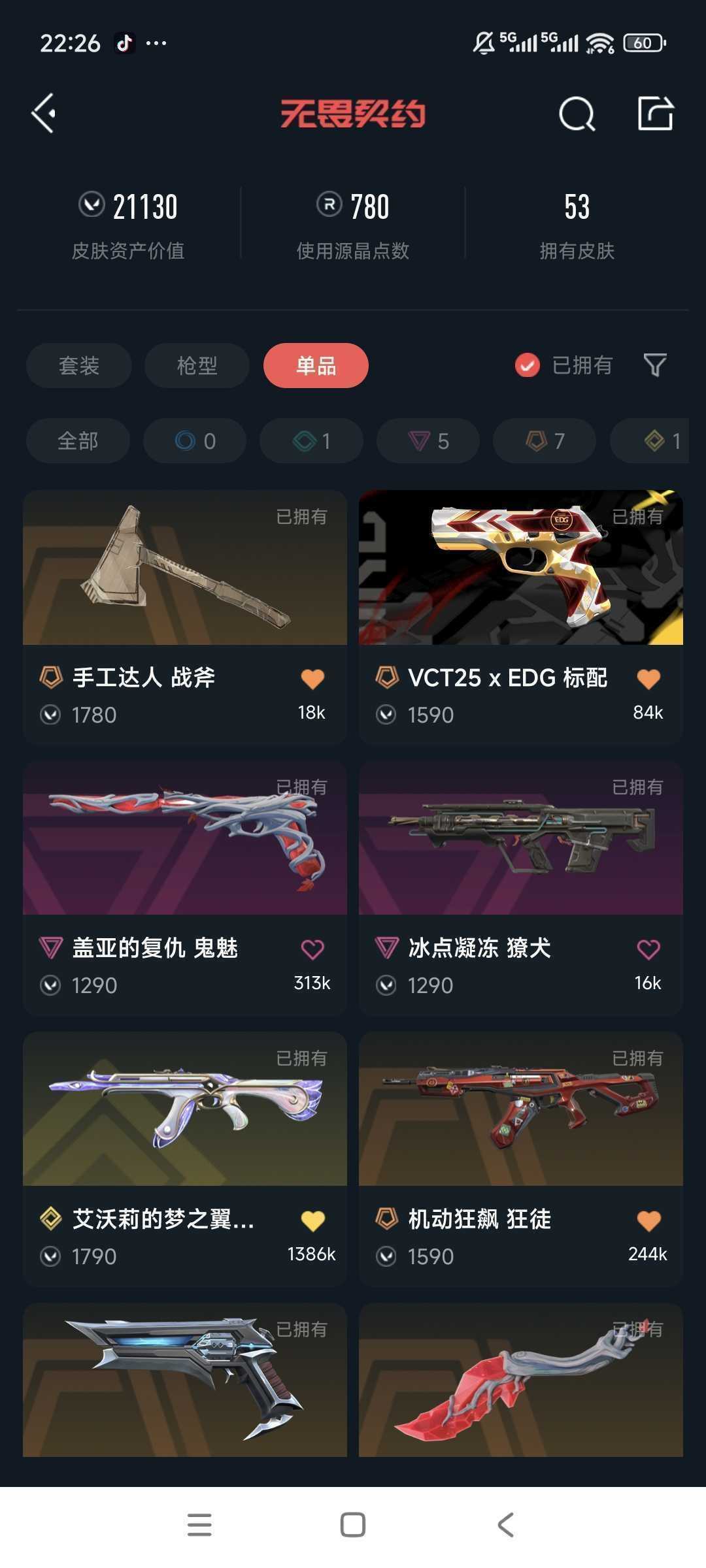
Task: Share this skin collection page
Action: [x=655, y=114]
